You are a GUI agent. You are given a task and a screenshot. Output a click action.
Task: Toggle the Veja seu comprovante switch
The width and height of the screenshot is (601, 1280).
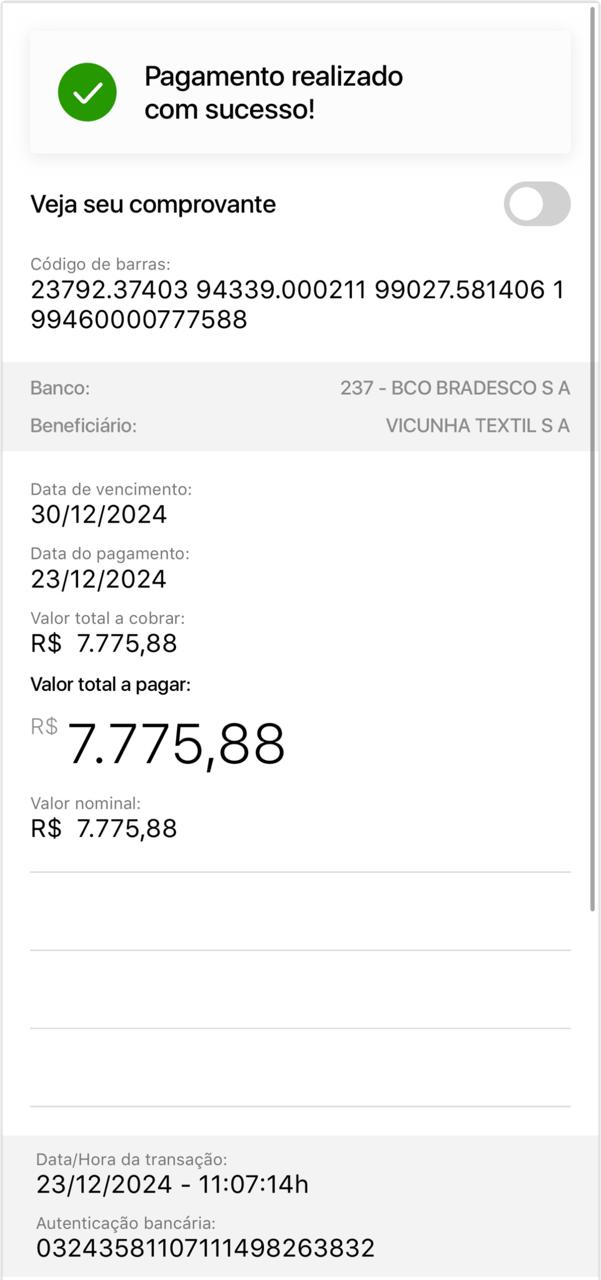tap(537, 205)
